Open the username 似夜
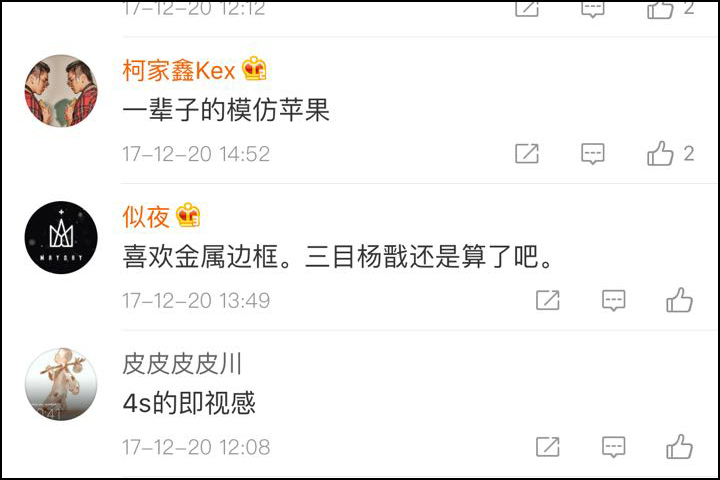 pyautogui.click(x=146, y=216)
